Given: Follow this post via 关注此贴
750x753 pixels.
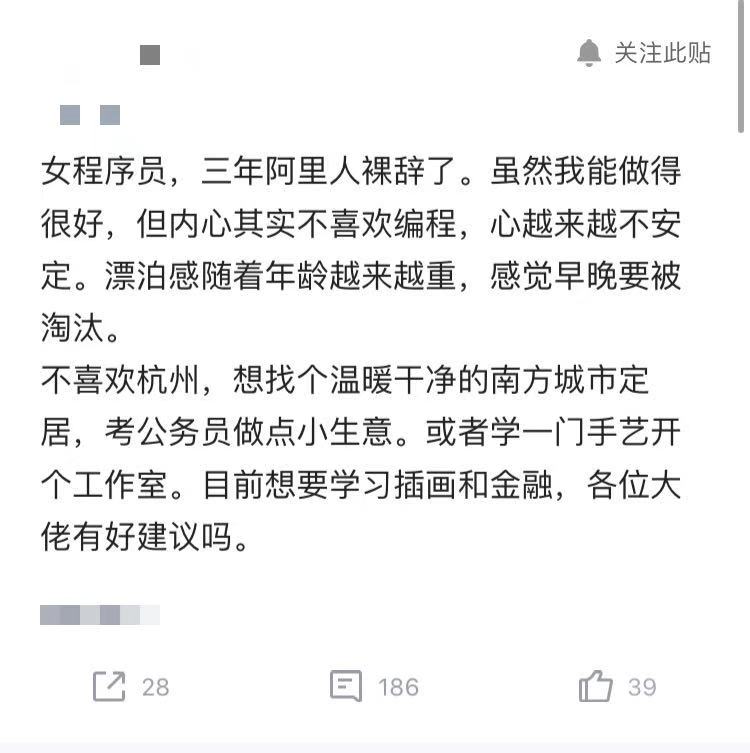Looking at the screenshot, I should (x=645, y=53).
